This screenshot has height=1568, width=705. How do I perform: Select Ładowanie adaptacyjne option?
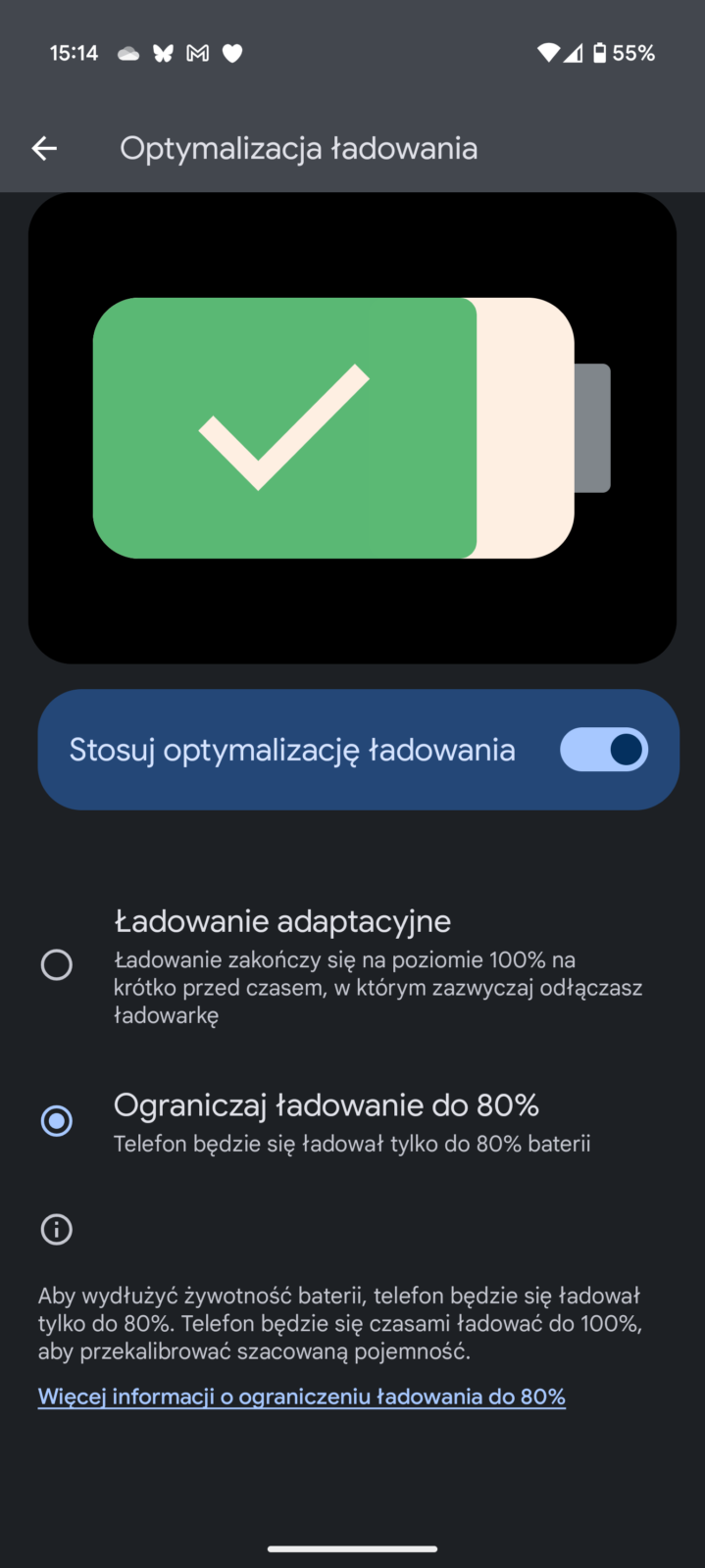(57, 965)
